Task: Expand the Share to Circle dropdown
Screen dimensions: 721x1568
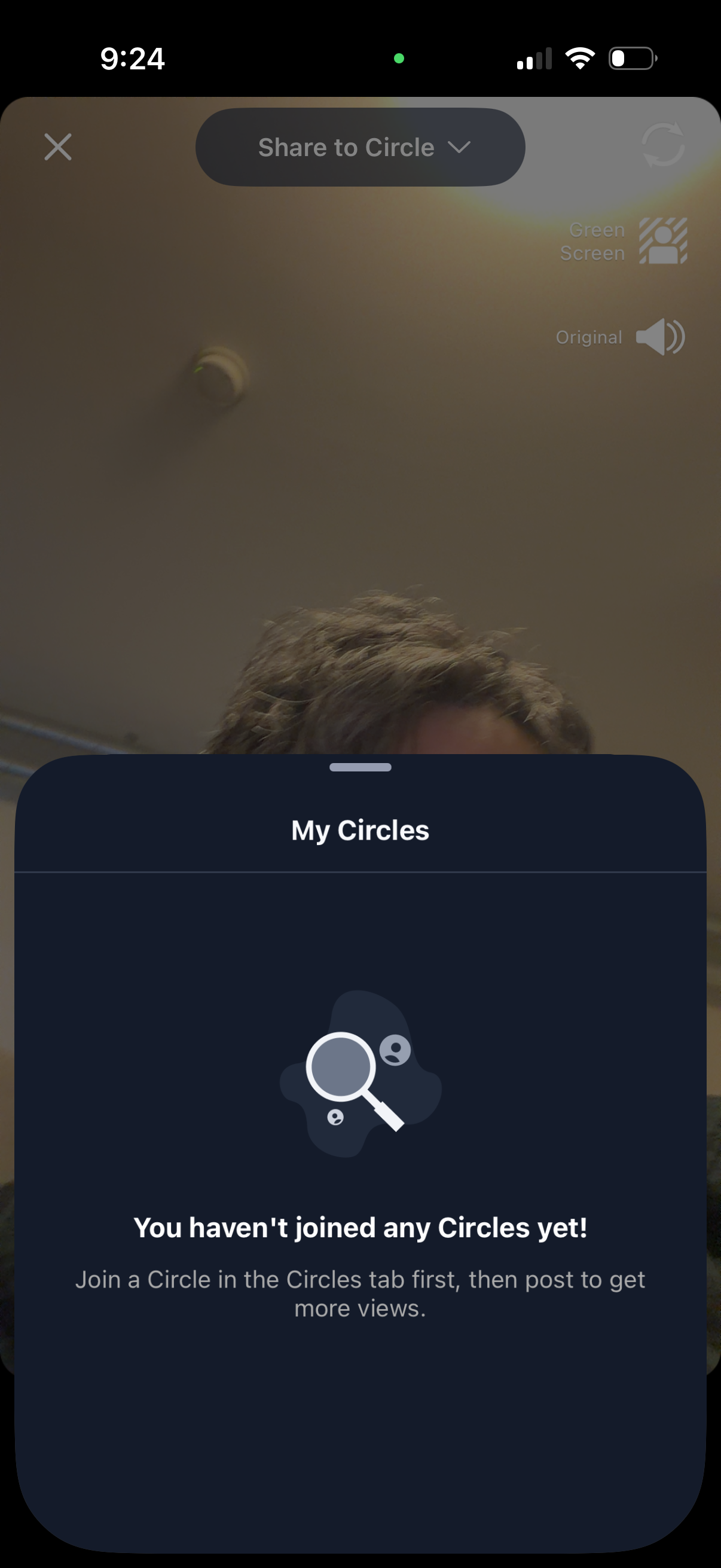Action: pyautogui.click(x=360, y=147)
